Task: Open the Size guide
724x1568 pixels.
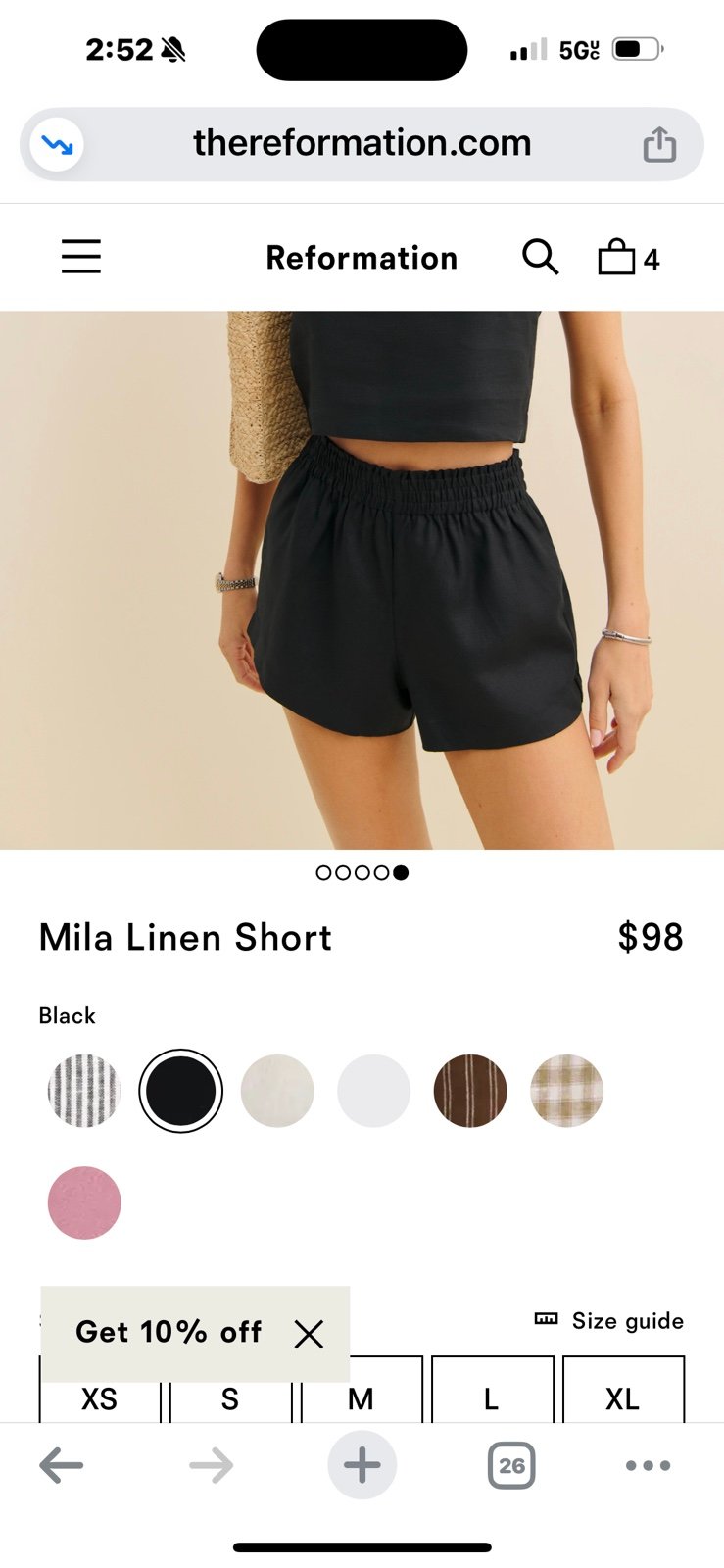Action: pos(608,1320)
